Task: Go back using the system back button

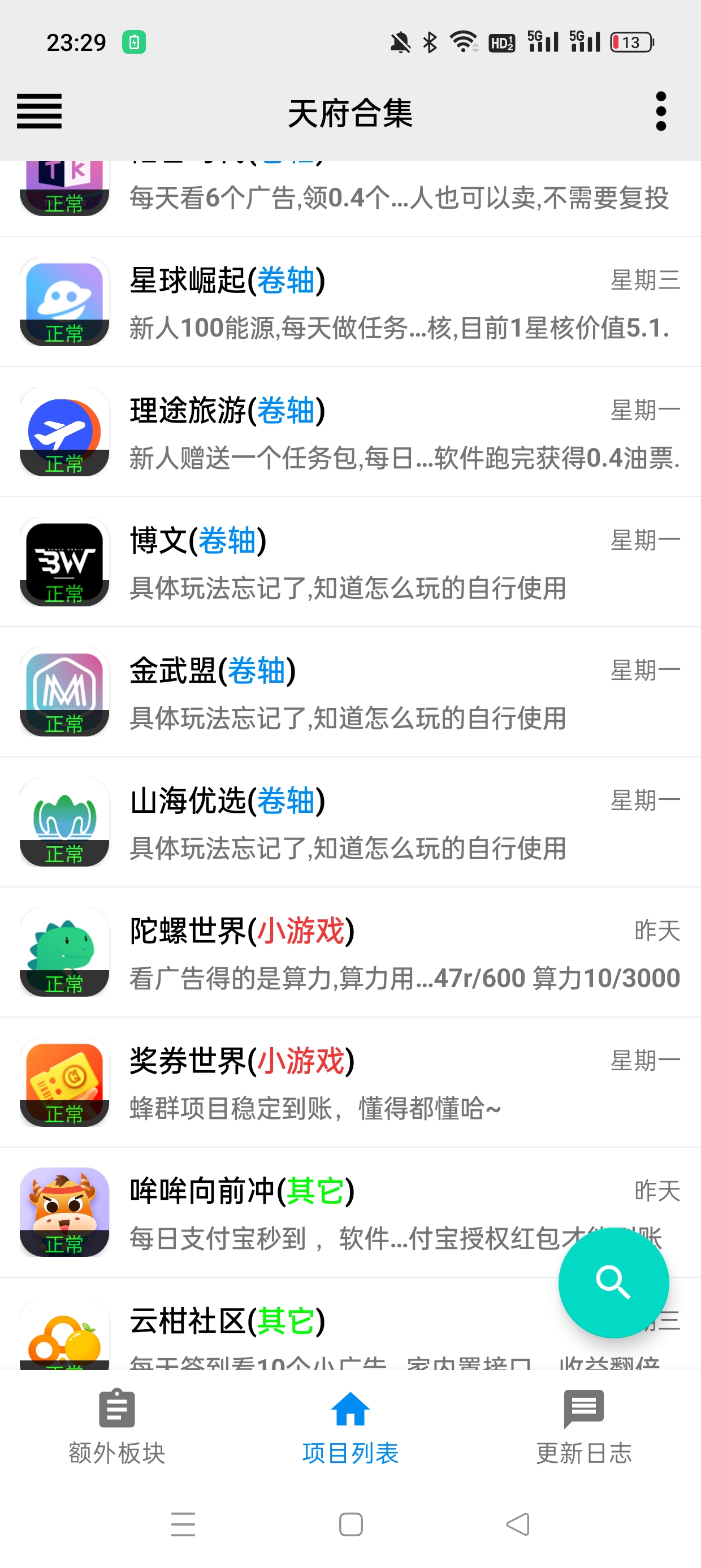Action: tap(518, 1524)
